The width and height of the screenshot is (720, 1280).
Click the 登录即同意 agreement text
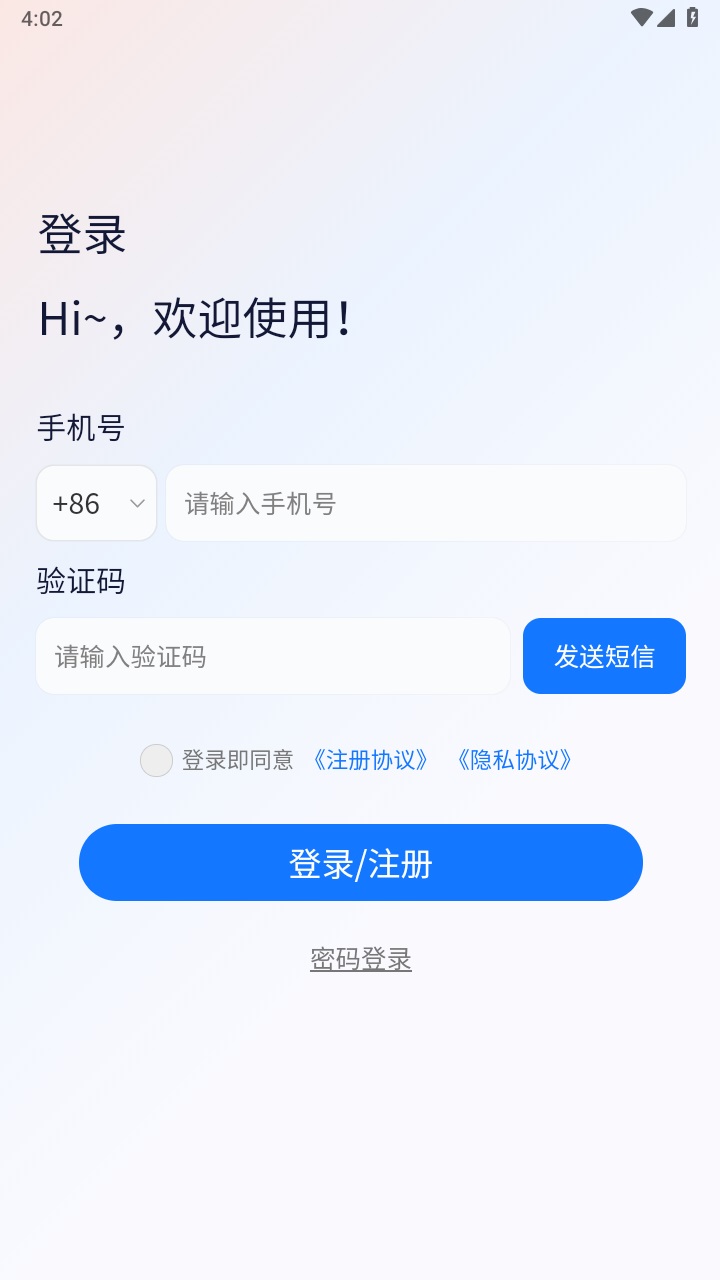tap(237, 760)
